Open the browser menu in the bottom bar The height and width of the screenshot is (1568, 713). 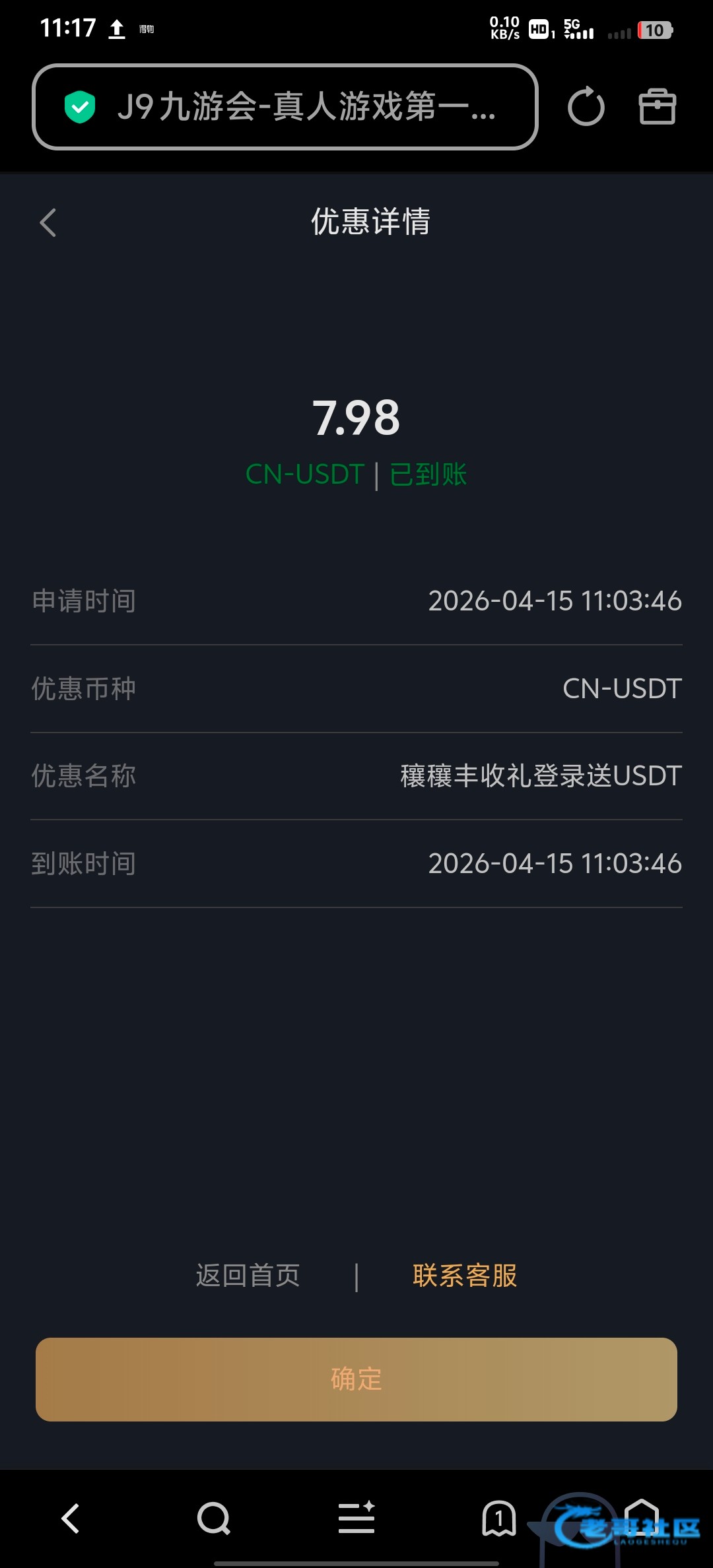point(356,1519)
